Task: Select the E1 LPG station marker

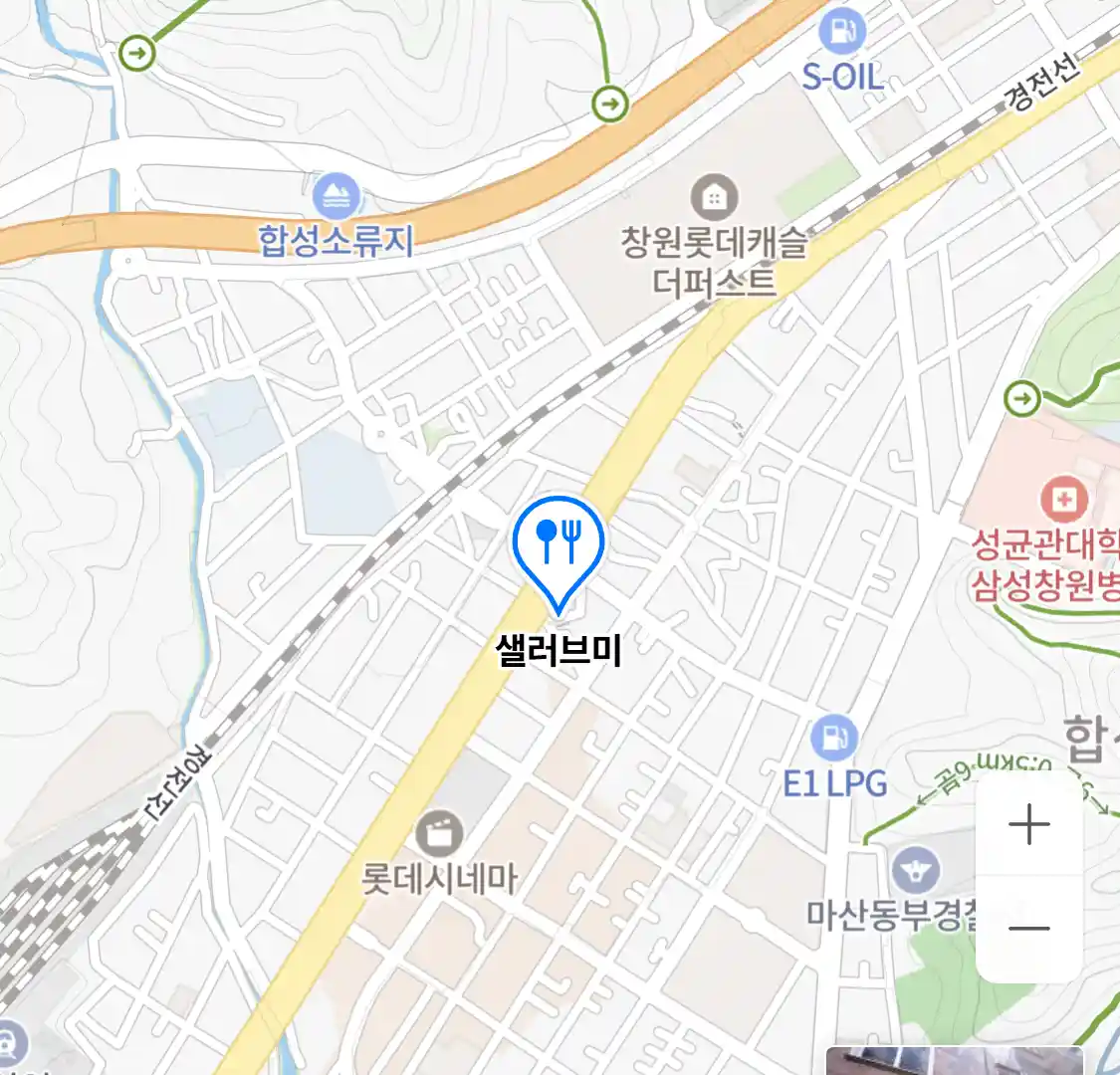Action: (x=833, y=739)
